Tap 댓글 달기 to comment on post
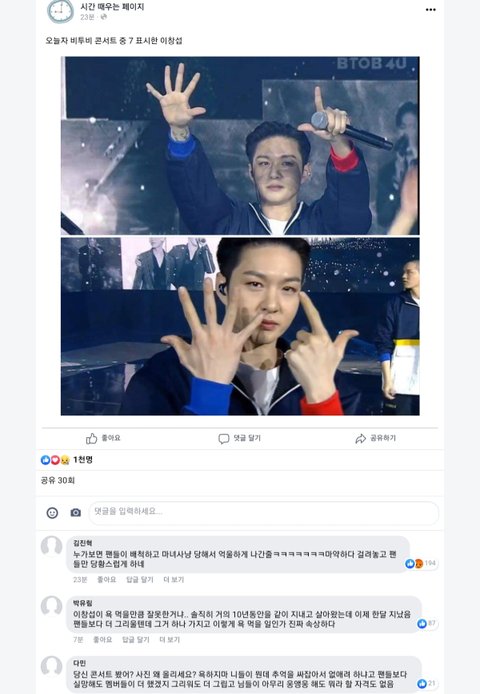 240,438
